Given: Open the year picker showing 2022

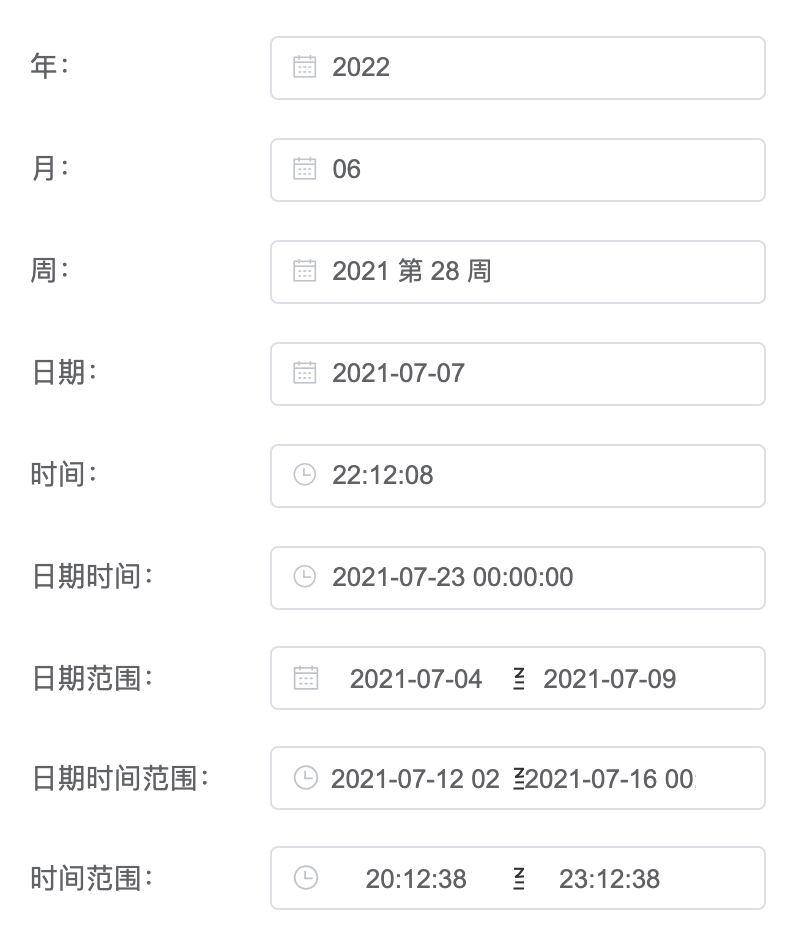Looking at the screenshot, I should coord(517,68).
